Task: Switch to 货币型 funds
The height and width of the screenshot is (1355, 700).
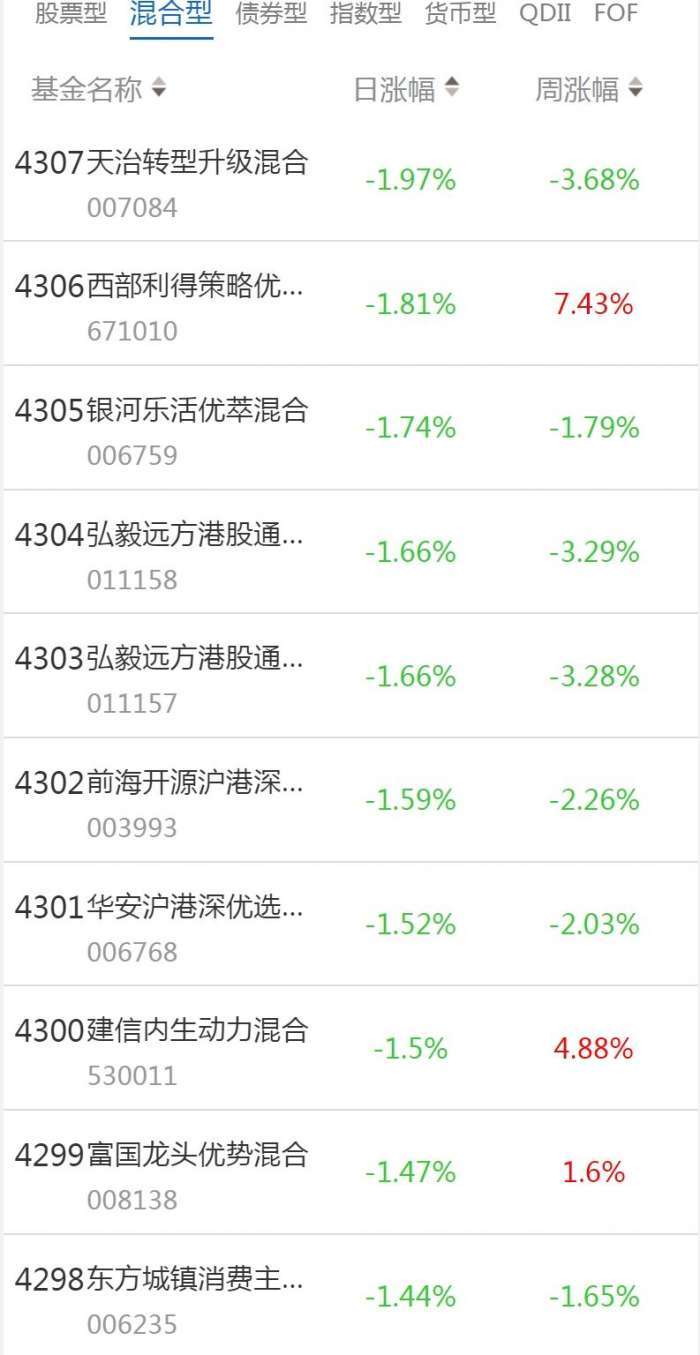Action: (x=460, y=14)
